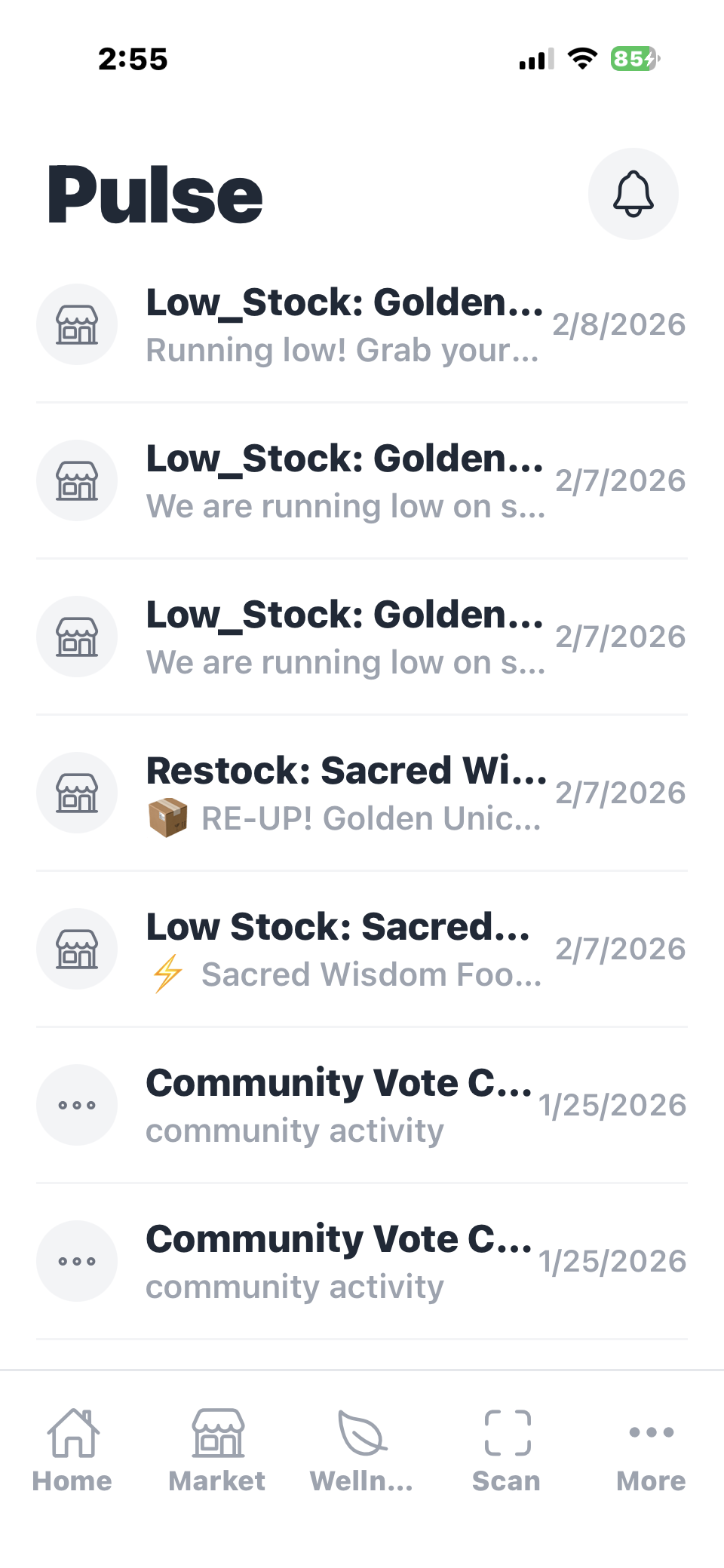Tap the store icon beside Restock: Sacred Wi...

tap(76, 793)
